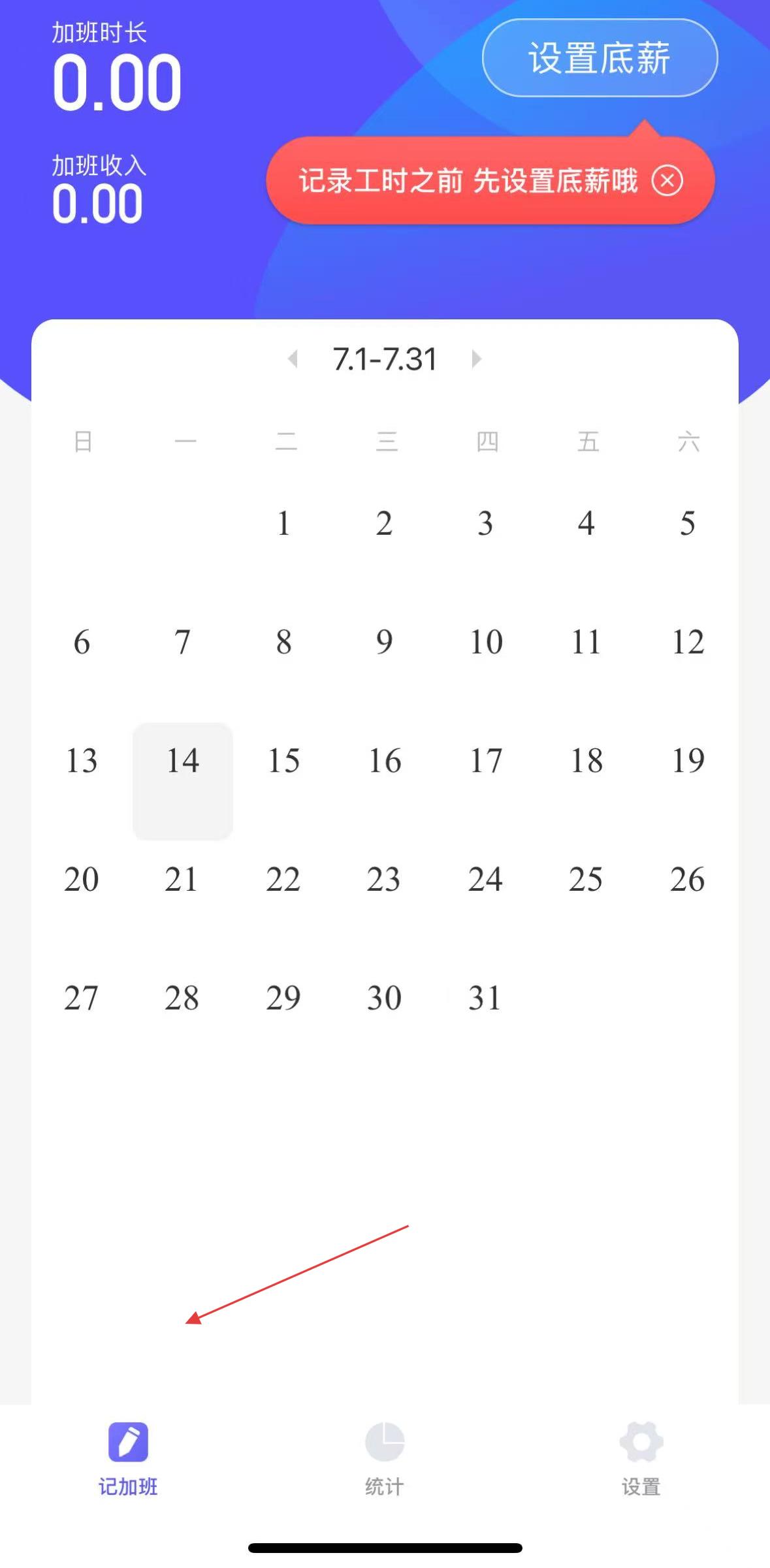Screen dimensions: 770x1568
Task: Select July 31 on the calendar
Action: click(486, 998)
